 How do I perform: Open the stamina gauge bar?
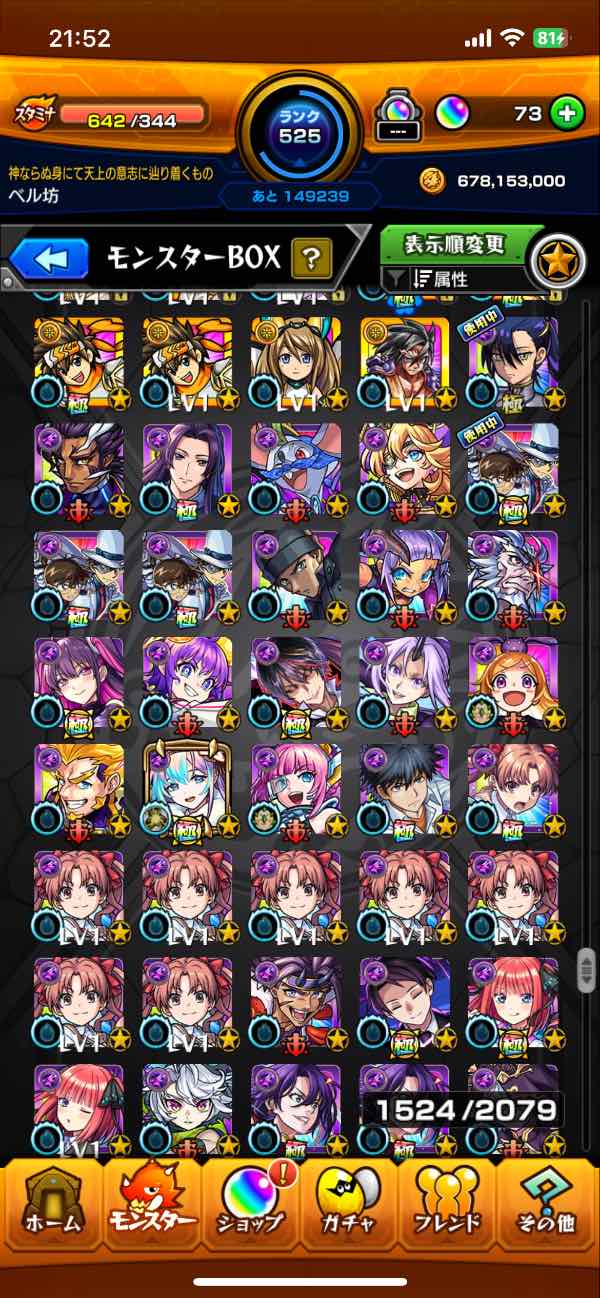[130, 120]
